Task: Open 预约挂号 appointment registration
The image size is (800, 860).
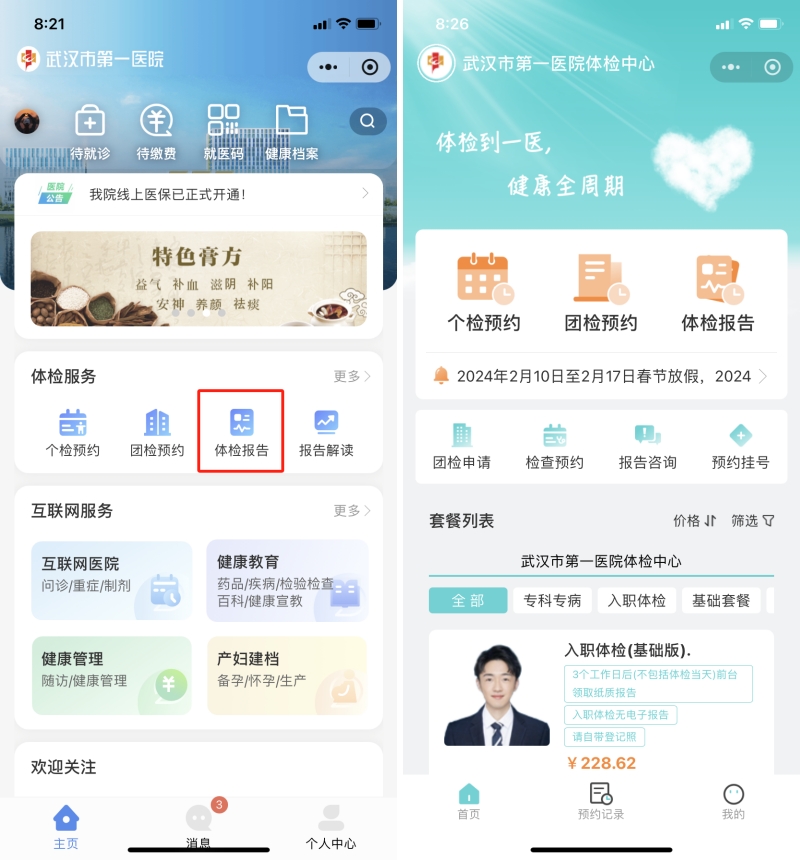Action: pos(740,446)
